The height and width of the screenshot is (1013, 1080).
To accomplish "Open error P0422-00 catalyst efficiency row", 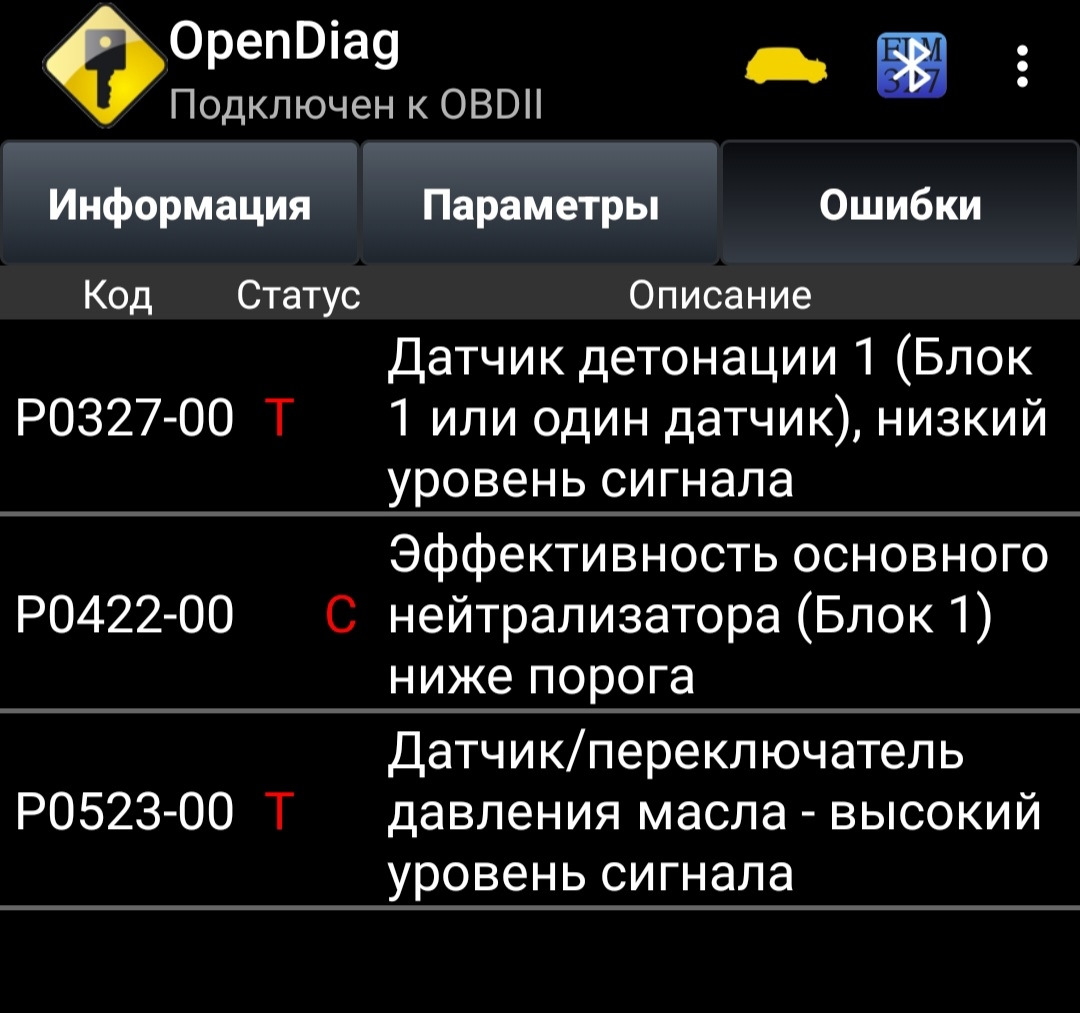I will (540, 613).
